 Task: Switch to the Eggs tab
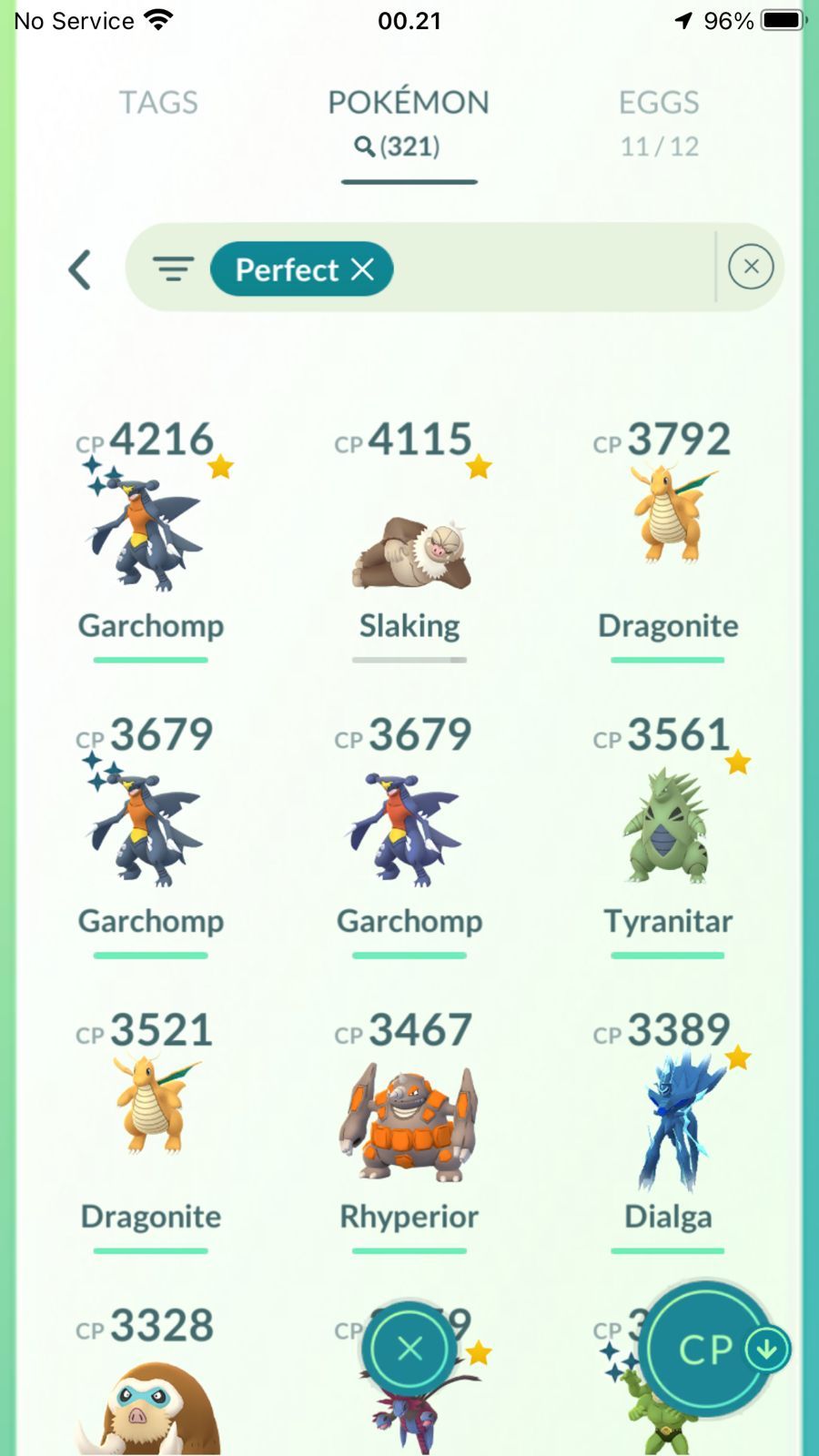coord(659,120)
